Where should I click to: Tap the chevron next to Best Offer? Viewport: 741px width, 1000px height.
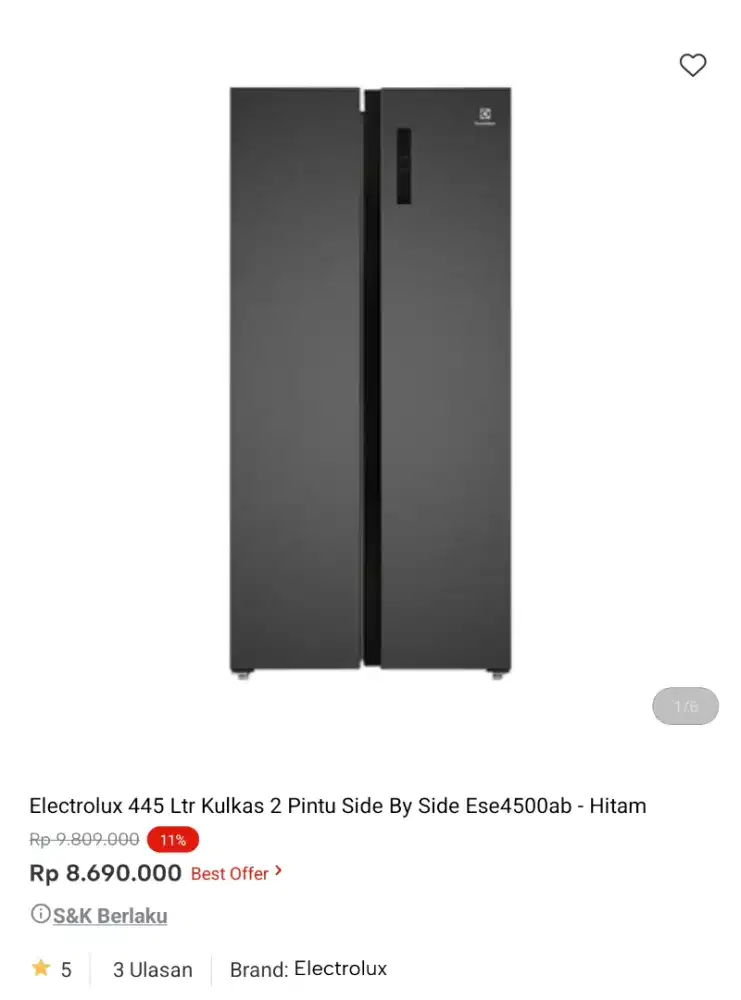pos(278,873)
